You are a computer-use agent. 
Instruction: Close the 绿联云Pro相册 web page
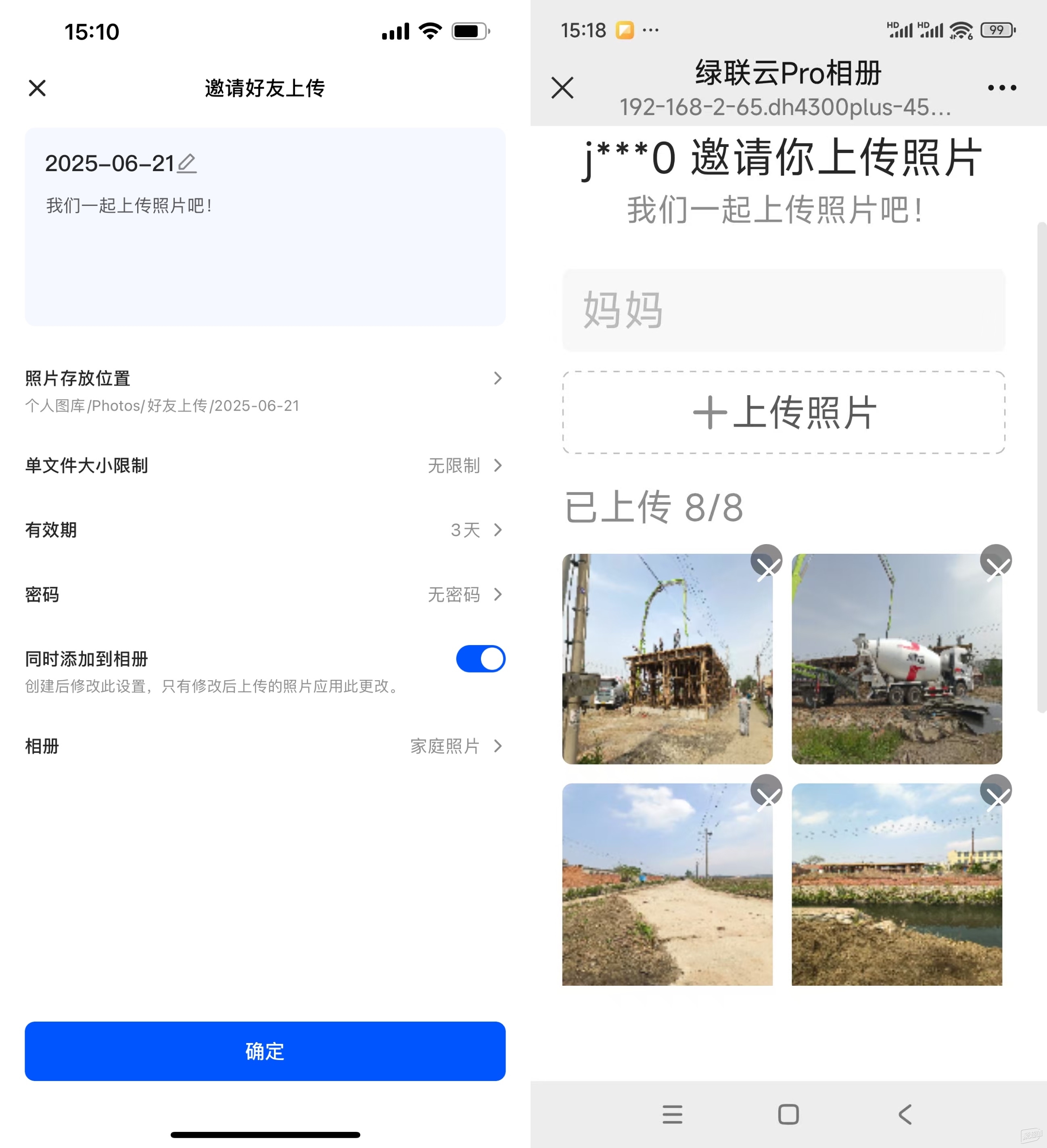tap(562, 88)
